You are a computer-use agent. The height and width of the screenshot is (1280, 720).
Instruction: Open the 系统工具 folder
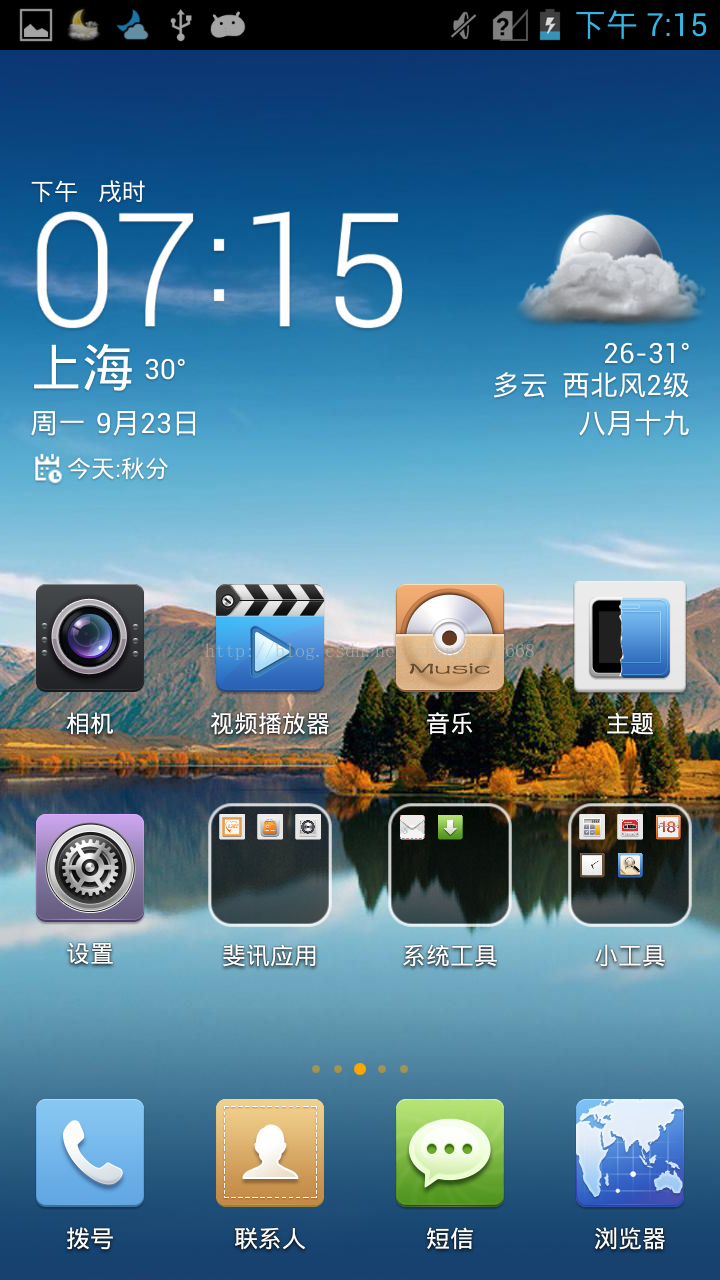[450, 866]
